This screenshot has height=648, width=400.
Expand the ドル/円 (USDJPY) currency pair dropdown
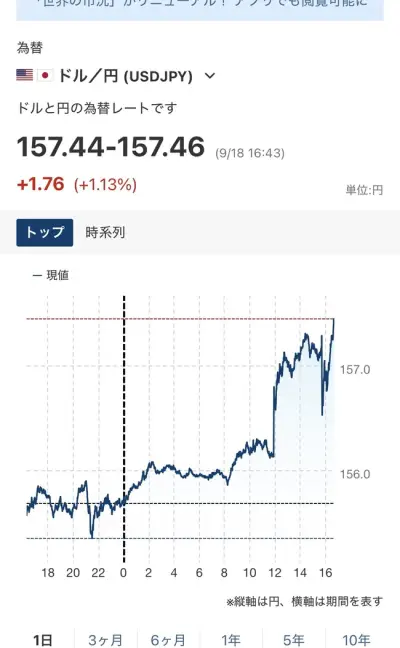coord(210,76)
